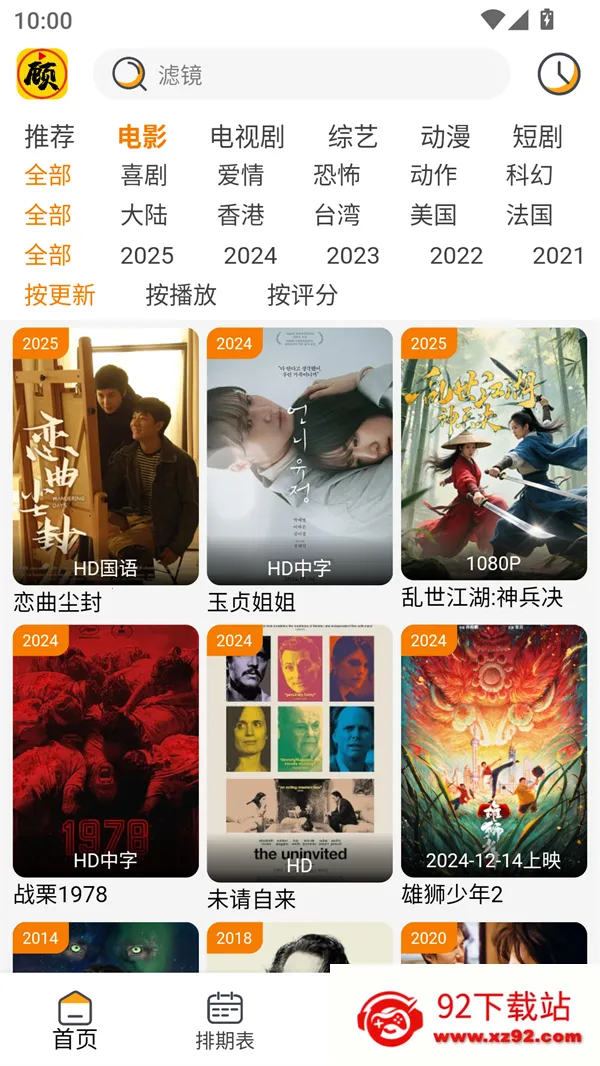Go to the 动漫 tab
The image size is (600, 1066).
click(x=445, y=136)
